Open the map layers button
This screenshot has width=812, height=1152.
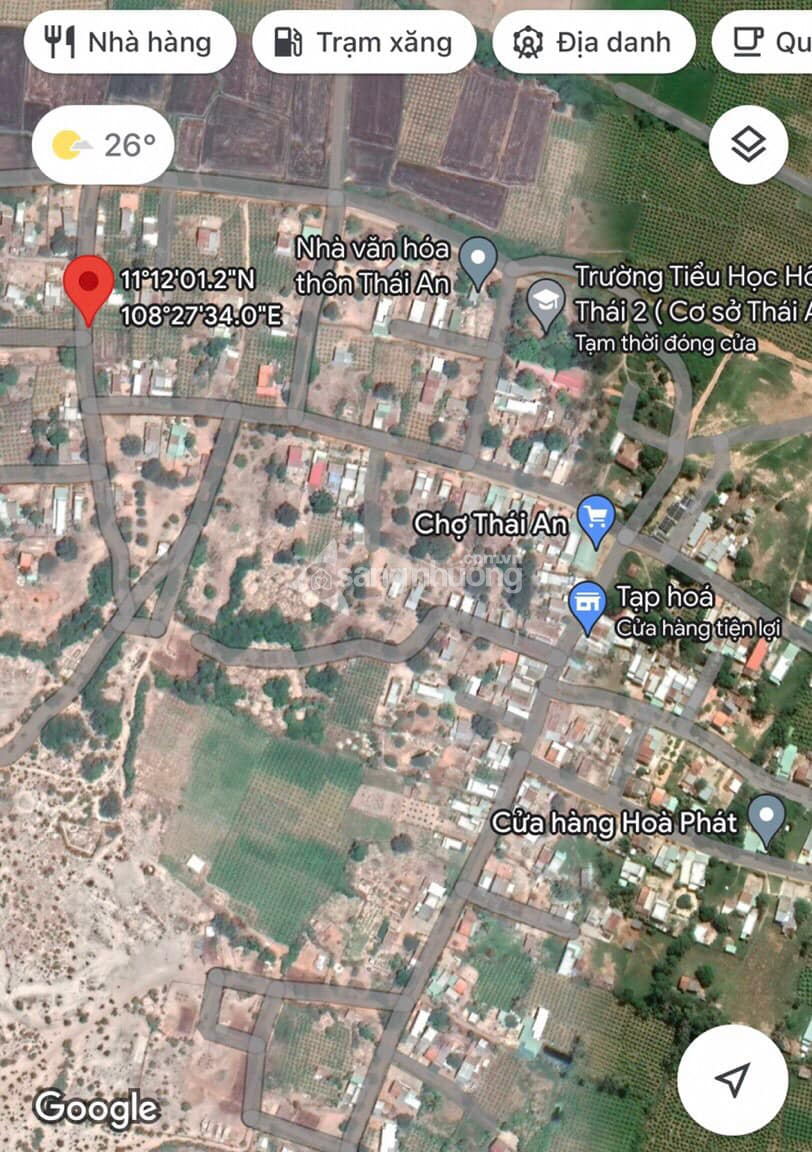[x=748, y=145]
